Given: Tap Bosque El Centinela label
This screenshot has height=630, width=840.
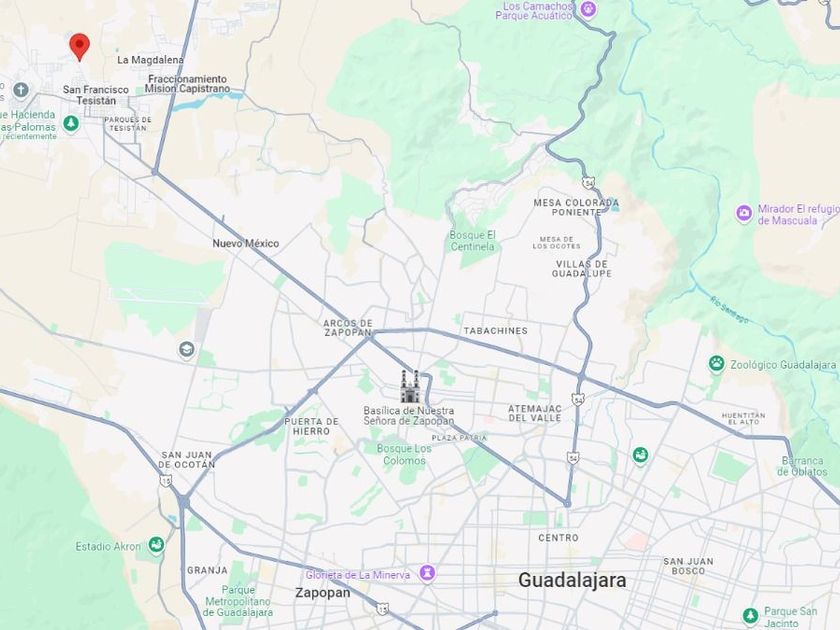Looking at the screenshot, I should pos(472,241).
